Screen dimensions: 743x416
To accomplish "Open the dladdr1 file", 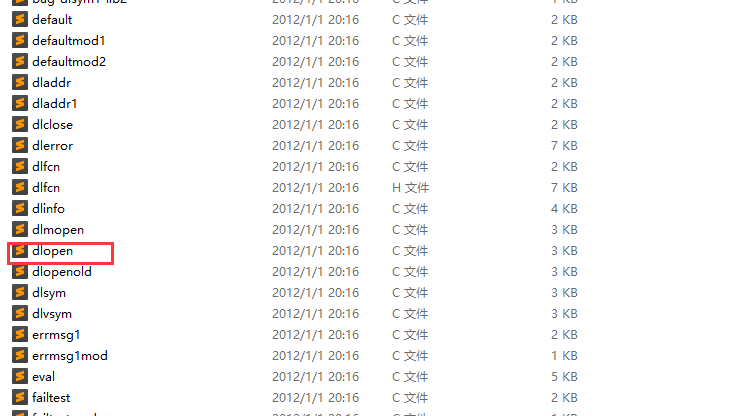I will coord(54,104).
